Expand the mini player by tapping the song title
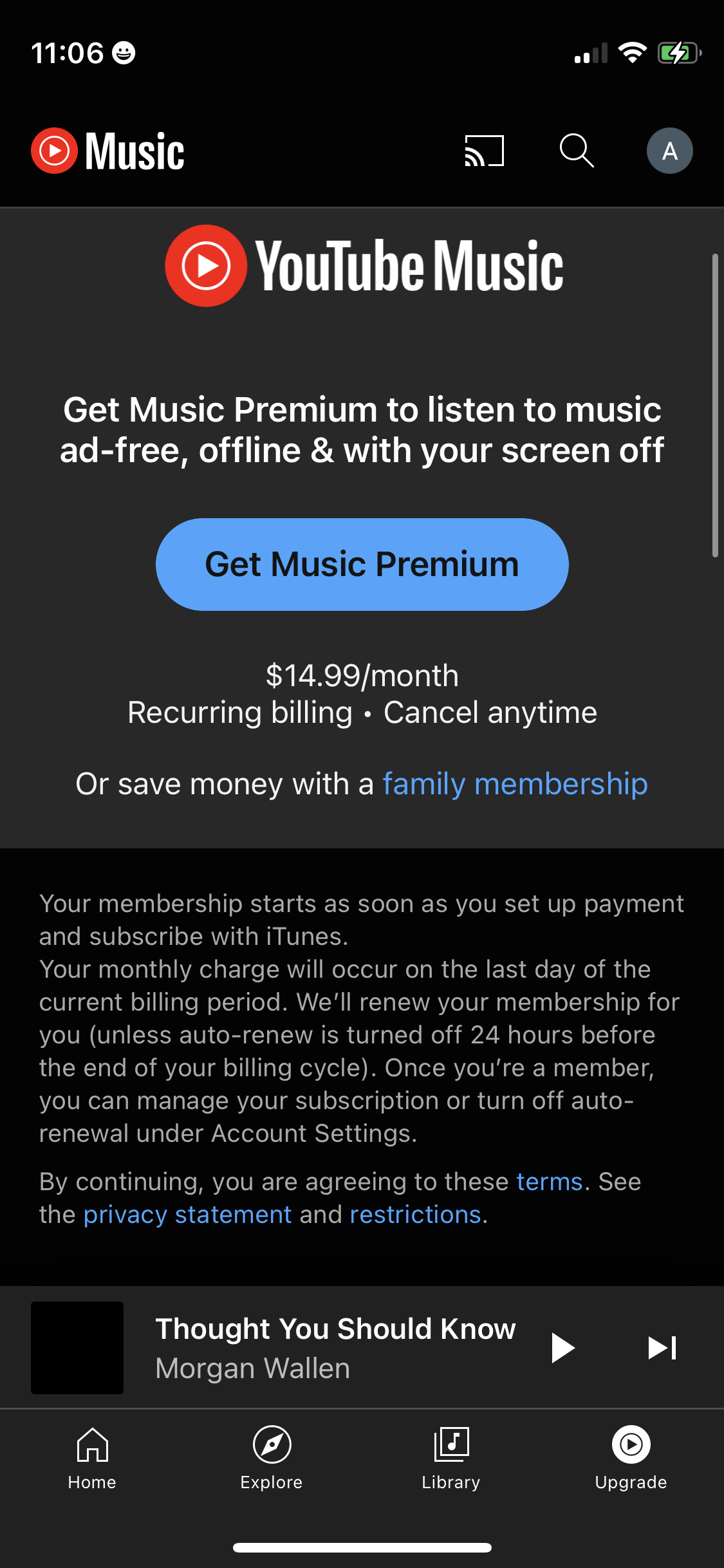The image size is (724, 1568). point(335,1328)
